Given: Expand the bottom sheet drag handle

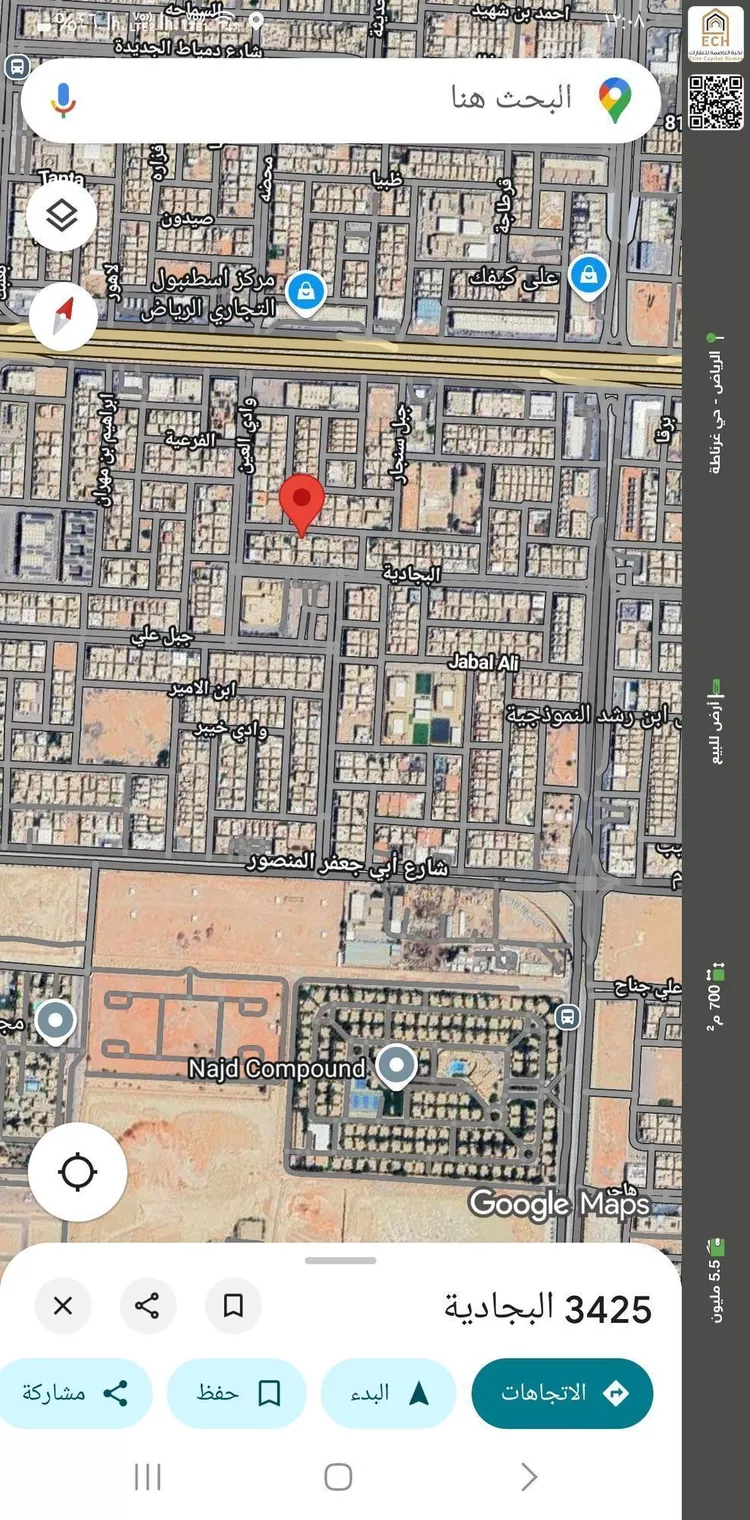Looking at the screenshot, I should (x=340, y=1260).
